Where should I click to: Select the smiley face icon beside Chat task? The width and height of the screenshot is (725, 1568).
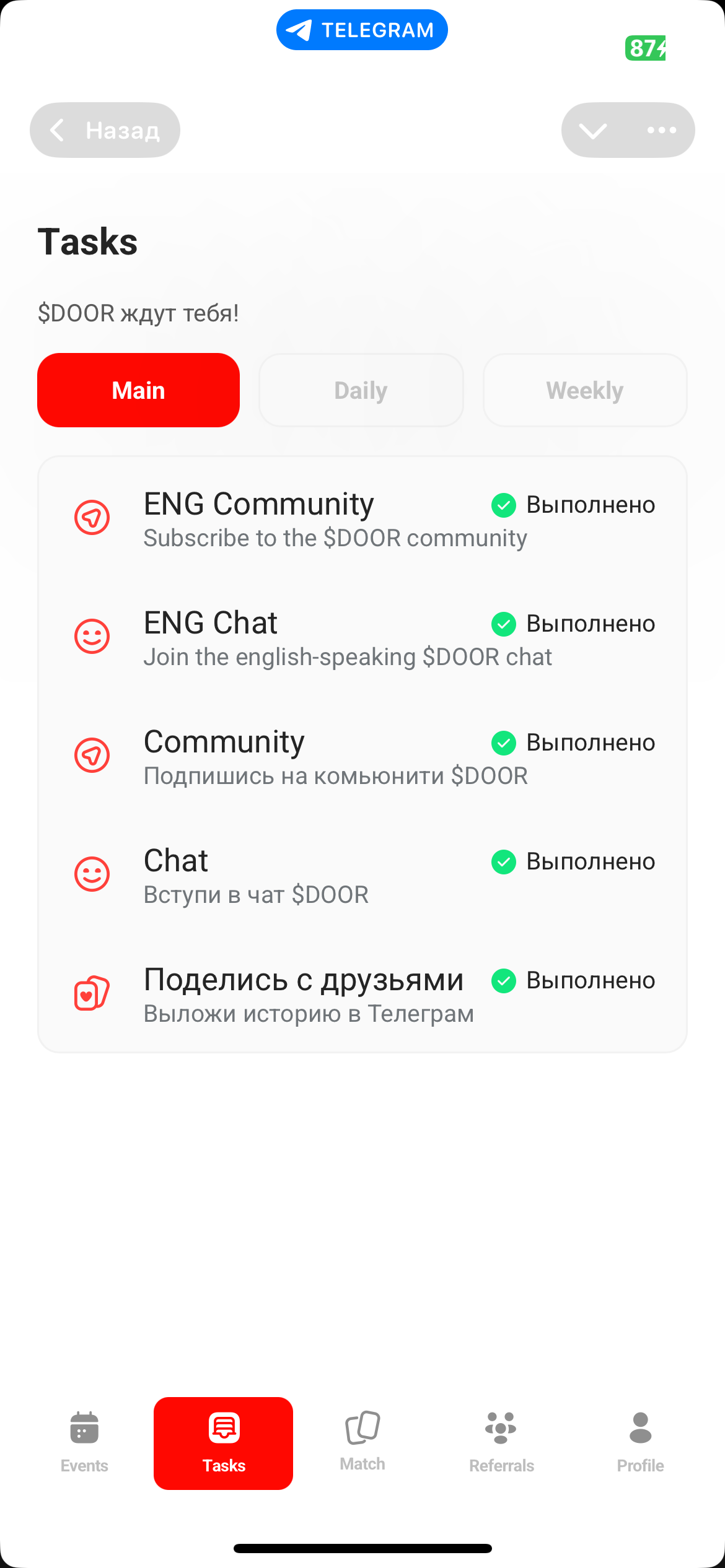click(92, 874)
